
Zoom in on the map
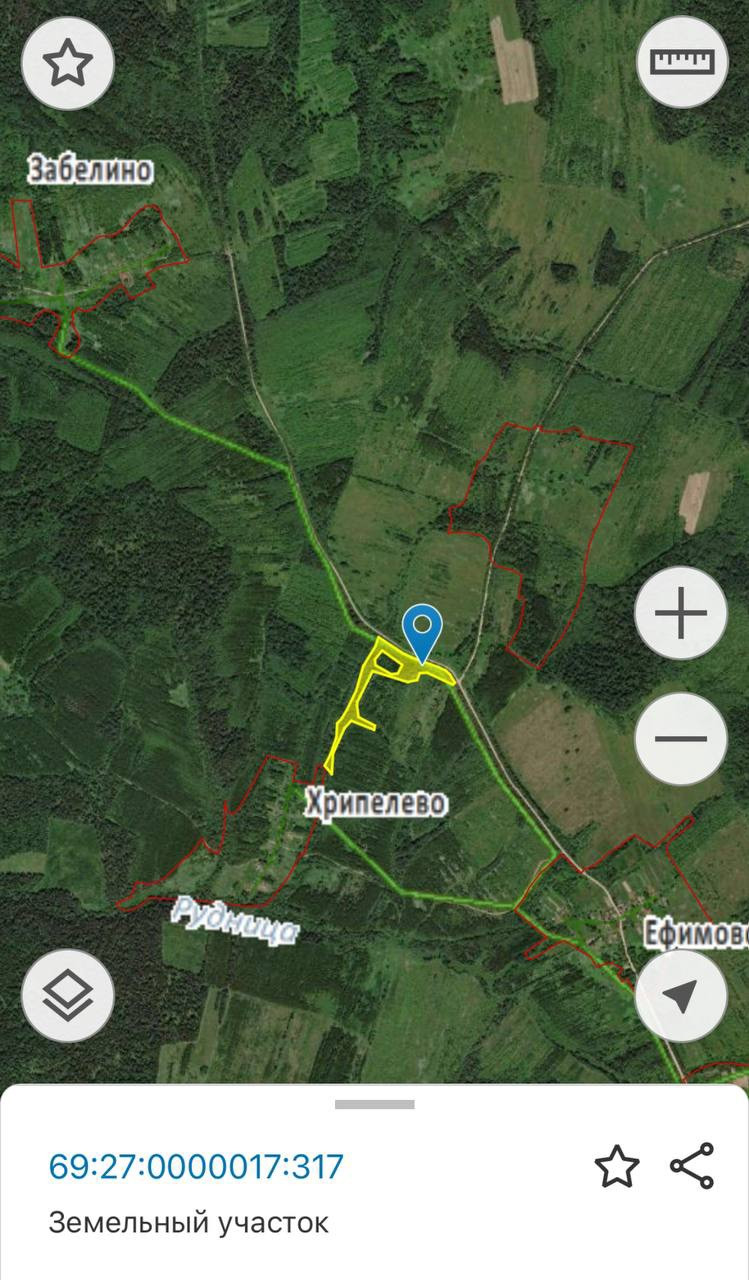(681, 613)
